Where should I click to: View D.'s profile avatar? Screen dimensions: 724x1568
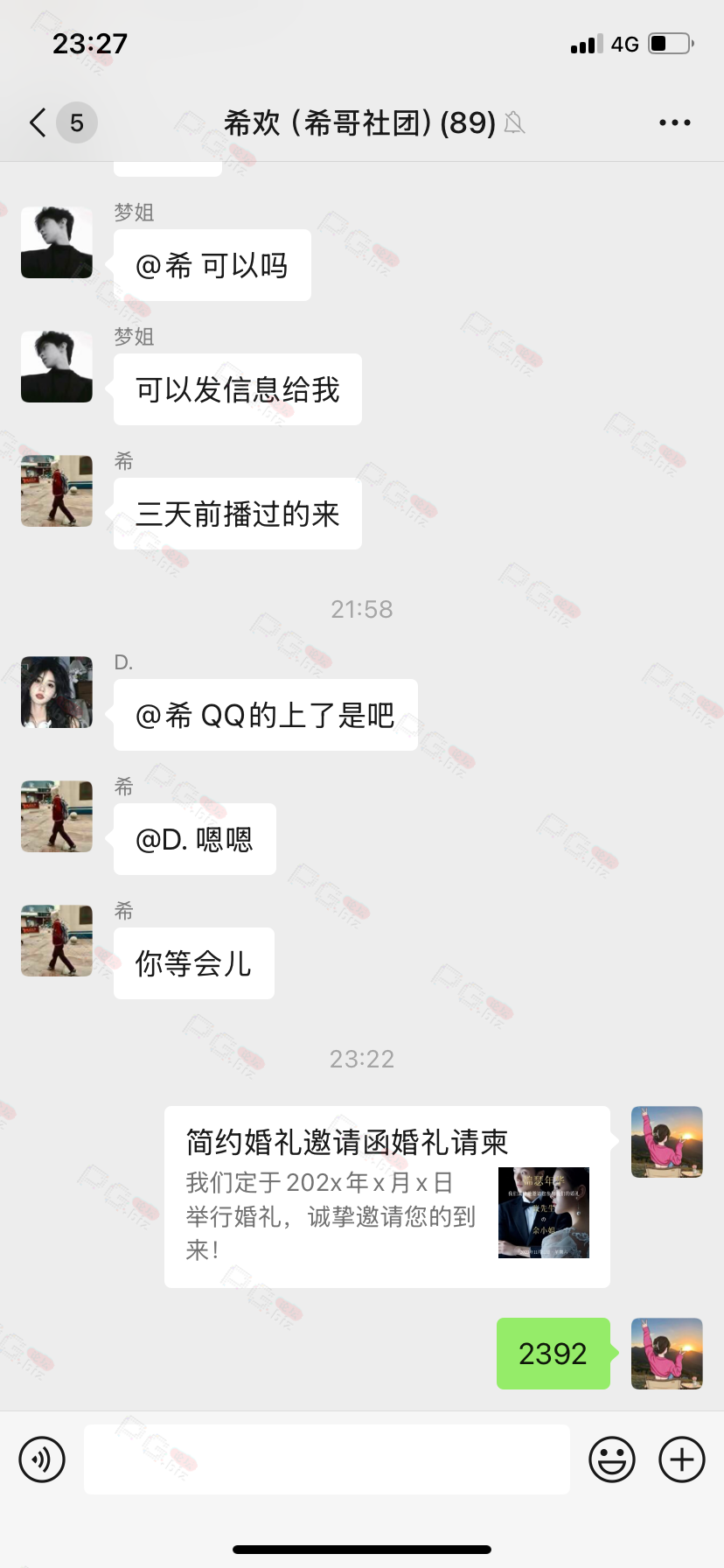pyautogui.click(x=57, y=692)
